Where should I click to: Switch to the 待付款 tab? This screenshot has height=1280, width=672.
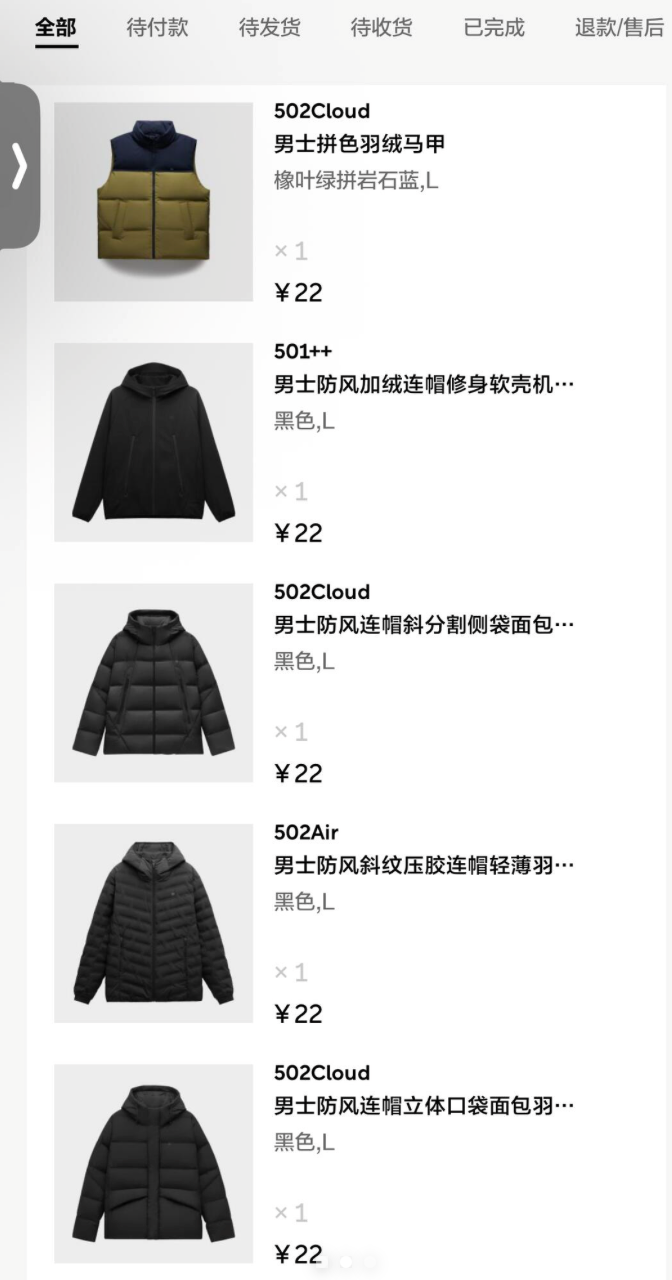coord(157,28)
